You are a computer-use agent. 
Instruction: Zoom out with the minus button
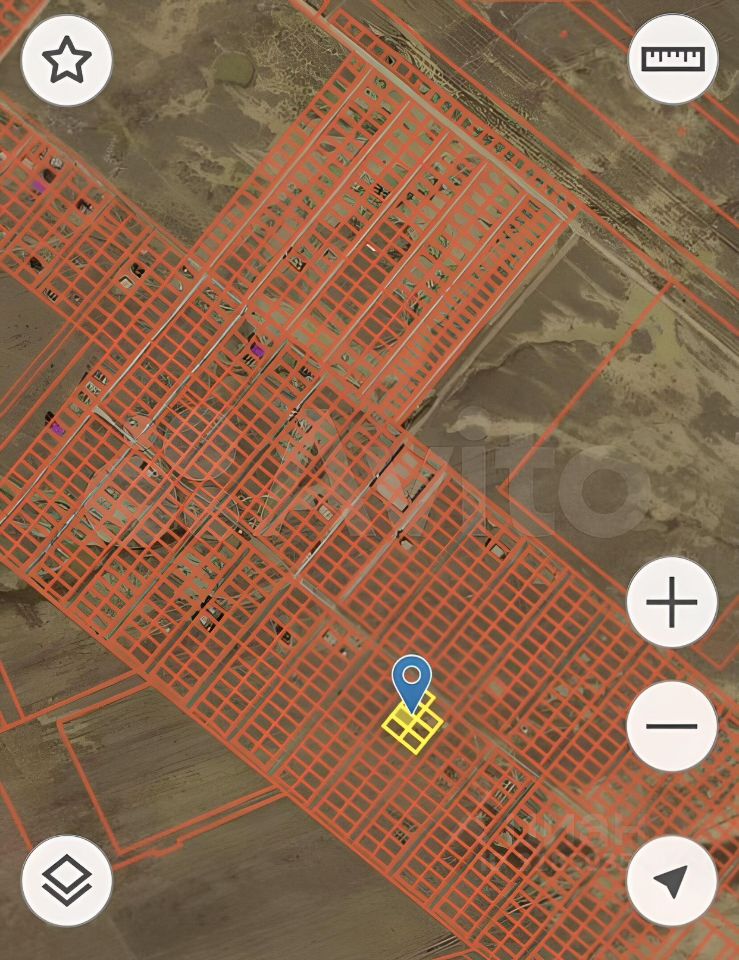pos(672,726)
